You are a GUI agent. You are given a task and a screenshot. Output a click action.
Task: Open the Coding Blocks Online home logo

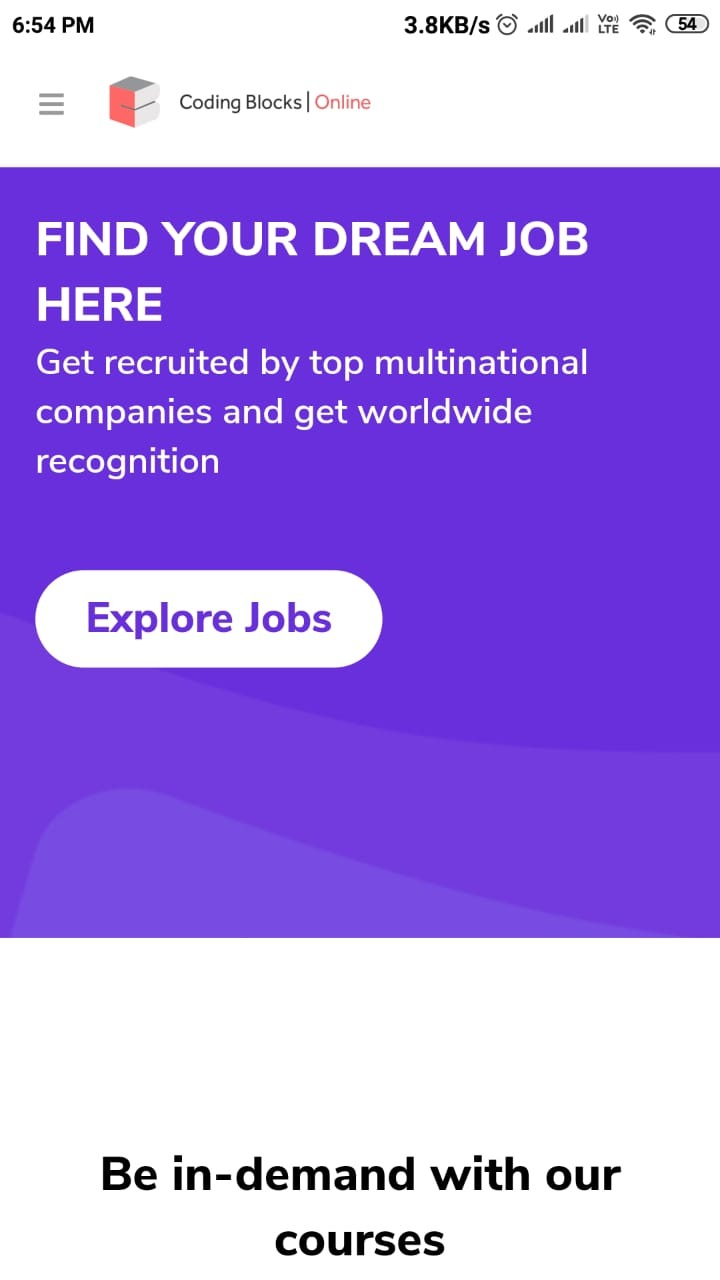click(x=240, y=102)
